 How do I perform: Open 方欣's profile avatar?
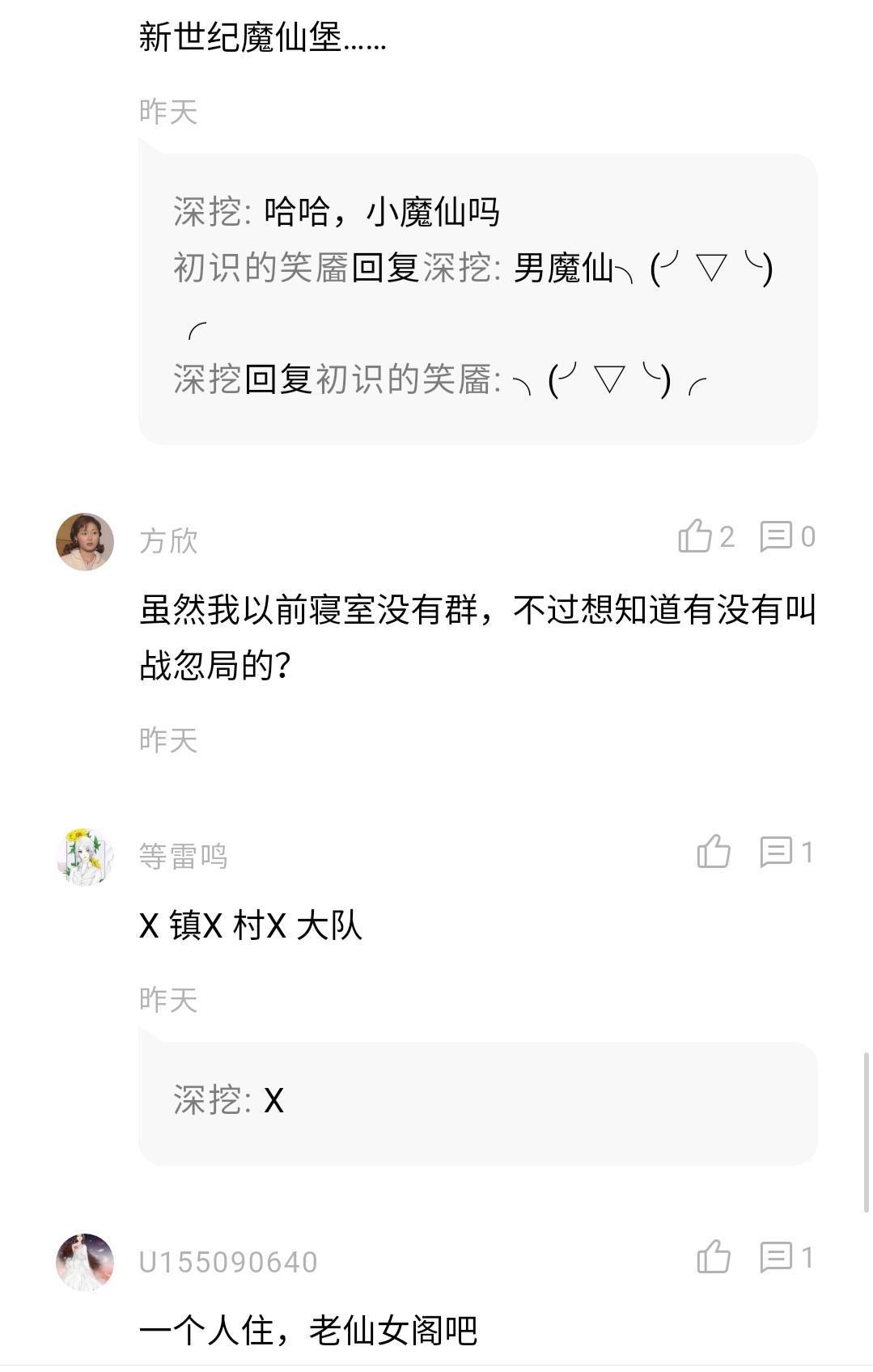pos(85,541)
